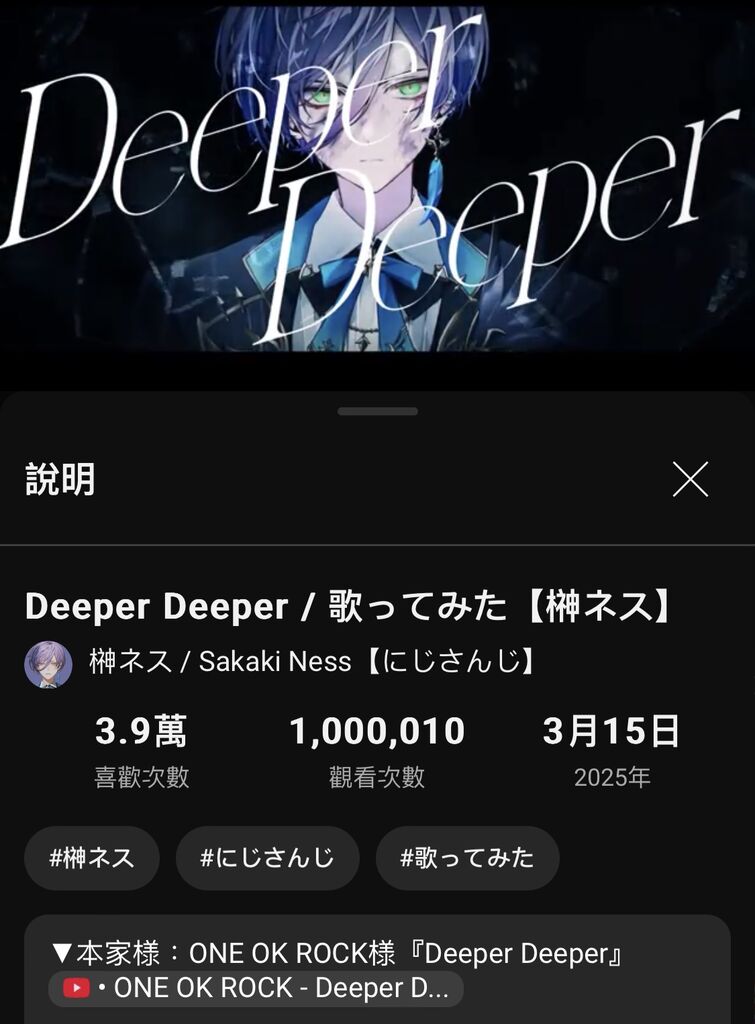The width and height of the screenshot is (755, 1024).
Task: Tap the panel's drag handle bar
Action: coord(377,411)
